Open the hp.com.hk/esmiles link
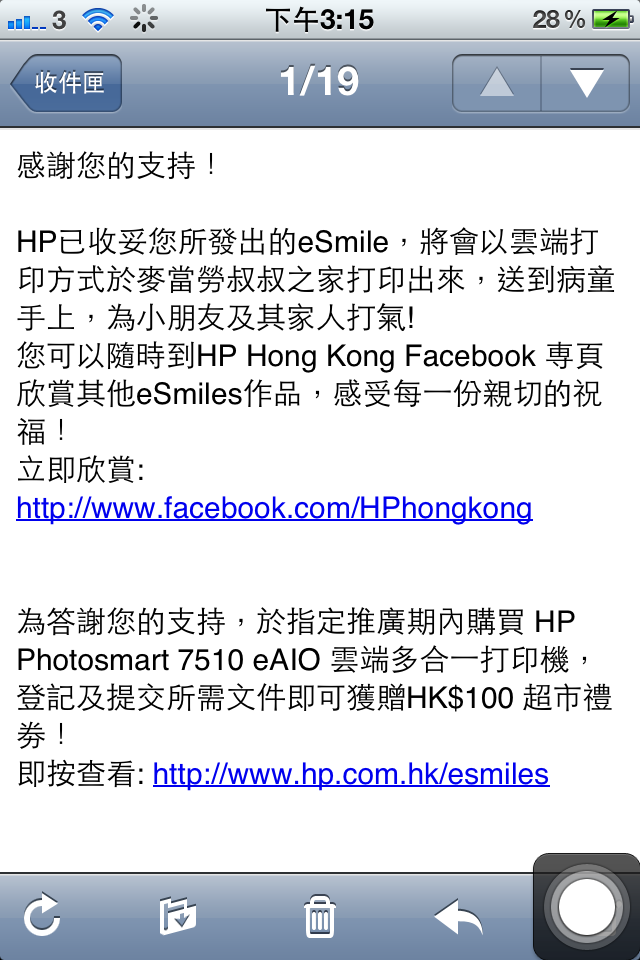640x960 pixels. point(350,773)
